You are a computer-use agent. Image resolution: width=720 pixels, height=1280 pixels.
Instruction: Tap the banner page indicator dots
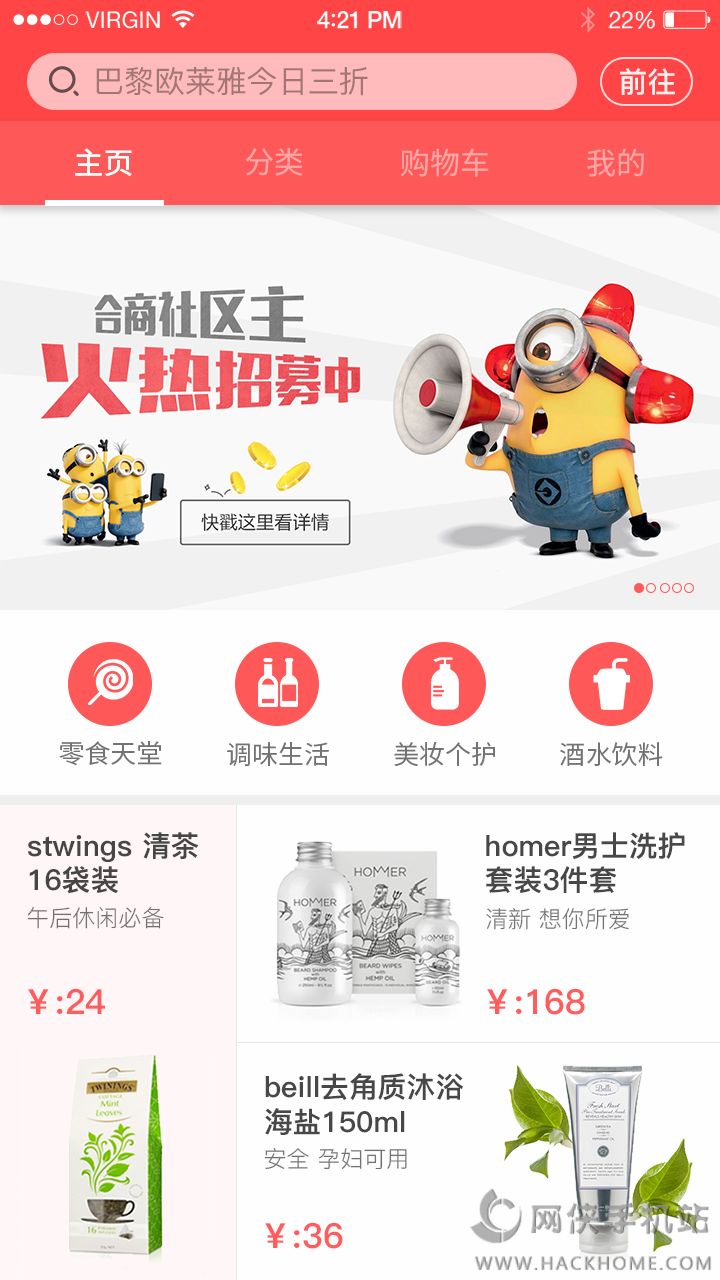(664, 588)
